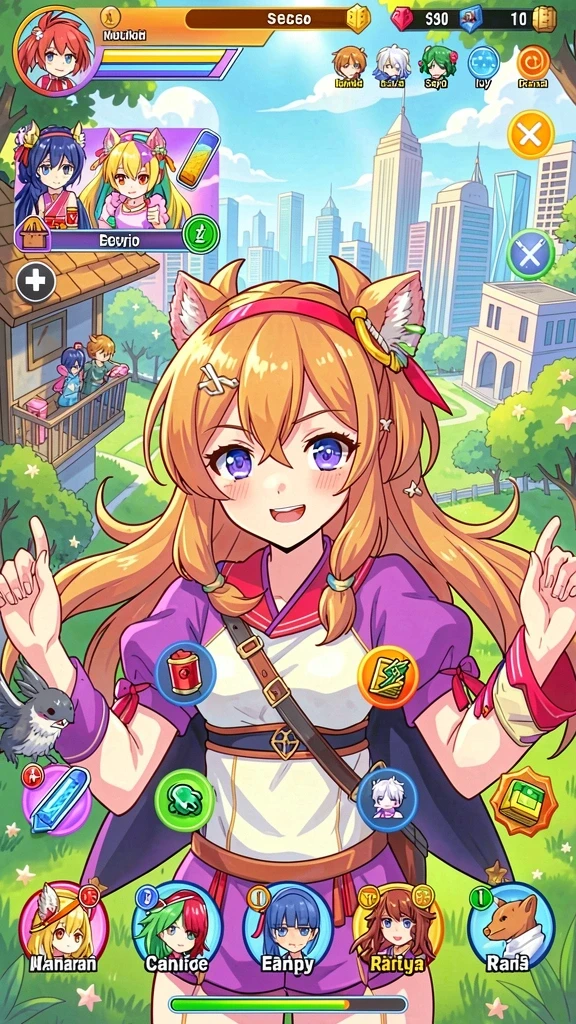Open the red lantern item icon
The image size is (576, 1024).
tap(185, 673)
